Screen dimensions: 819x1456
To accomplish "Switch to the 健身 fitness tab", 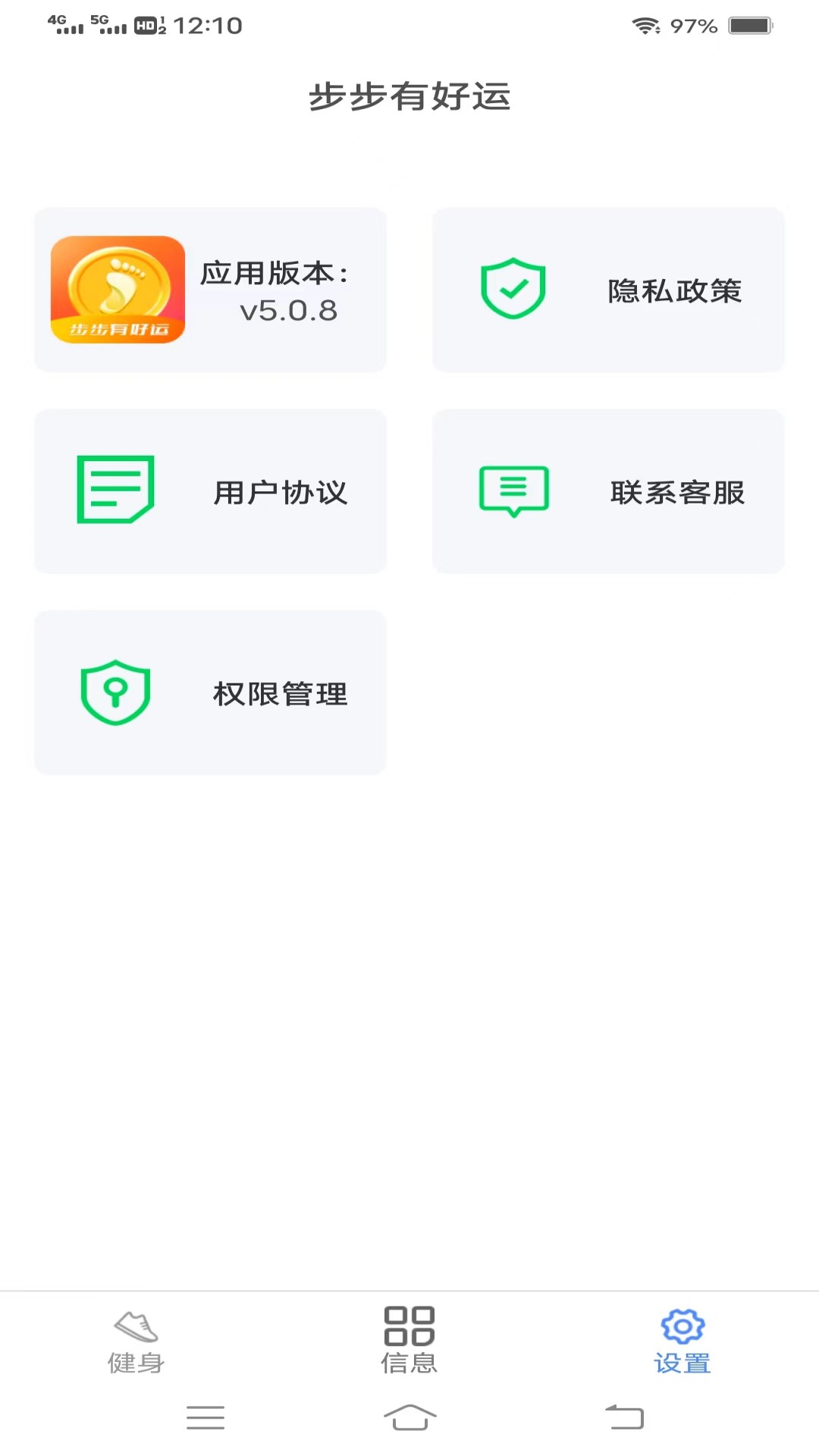I will (x=136, y=1341).
